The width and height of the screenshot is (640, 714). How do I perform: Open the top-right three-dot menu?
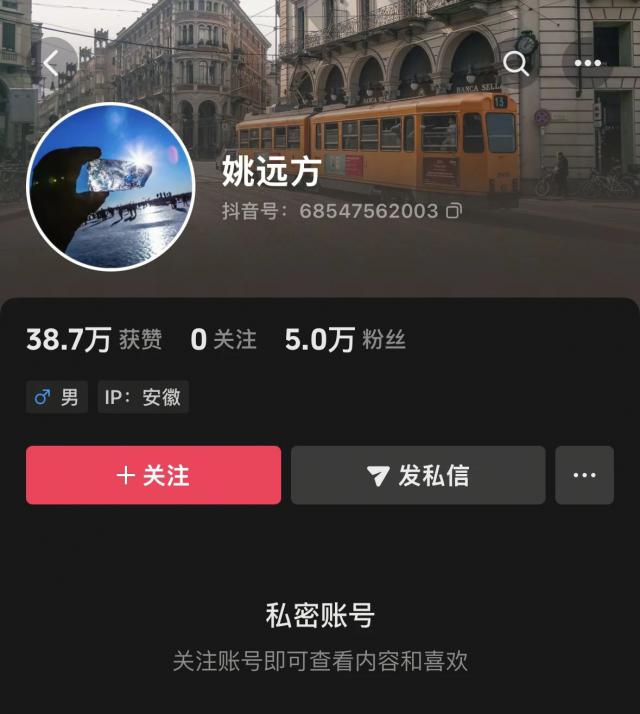[588, 64]
